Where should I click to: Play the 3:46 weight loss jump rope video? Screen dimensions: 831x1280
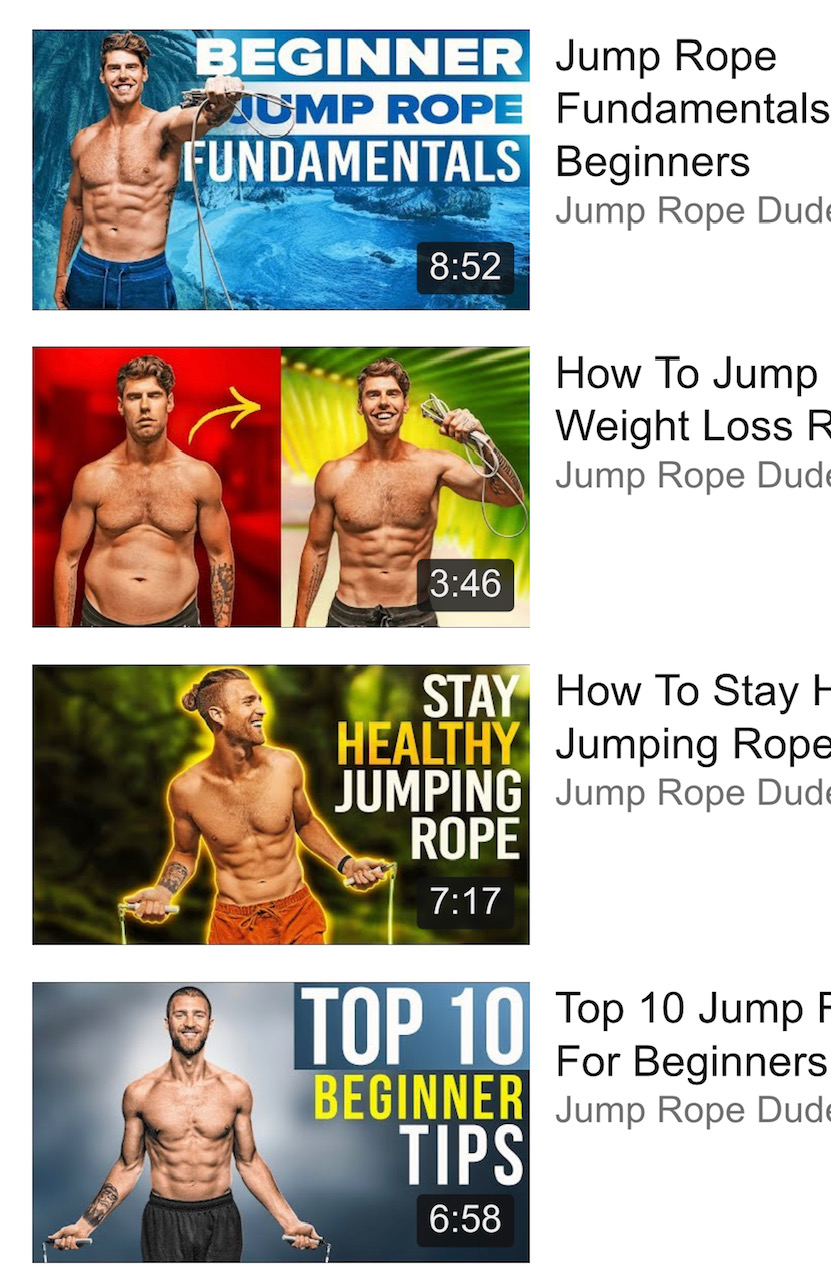(281, 487)
